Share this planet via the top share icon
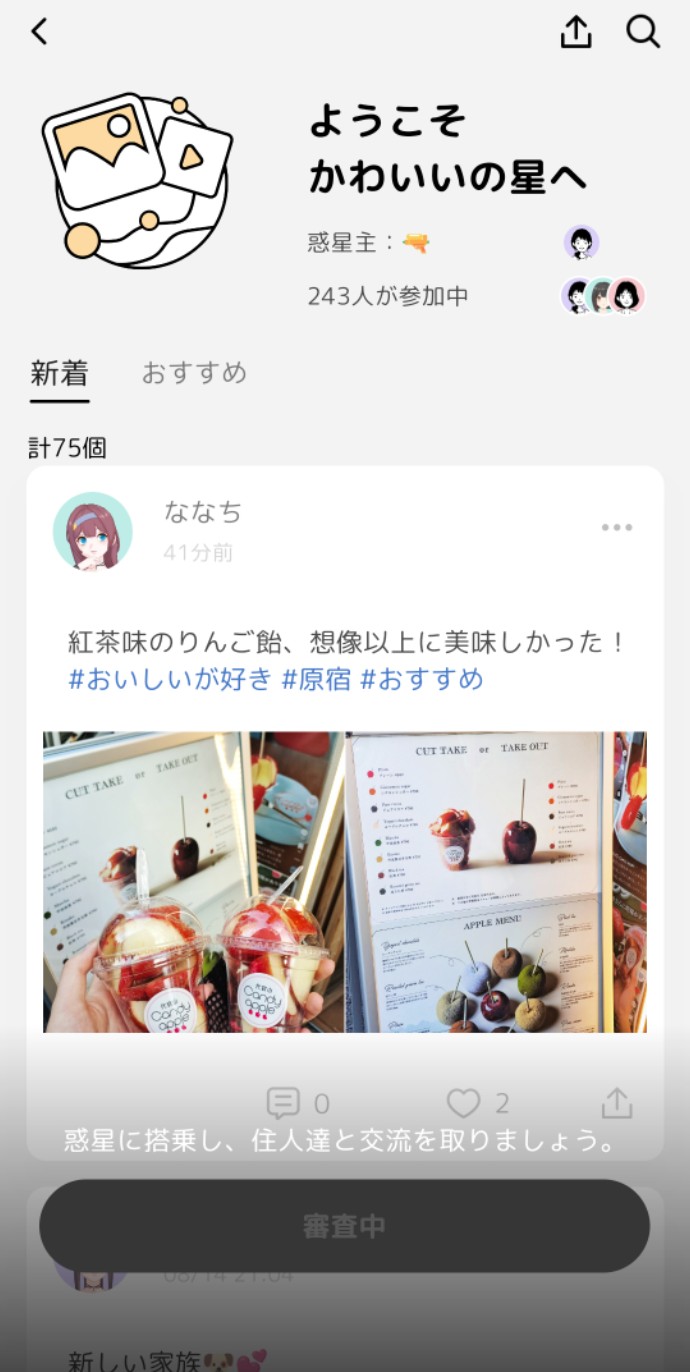The image size is (690, 1372). 576,32
